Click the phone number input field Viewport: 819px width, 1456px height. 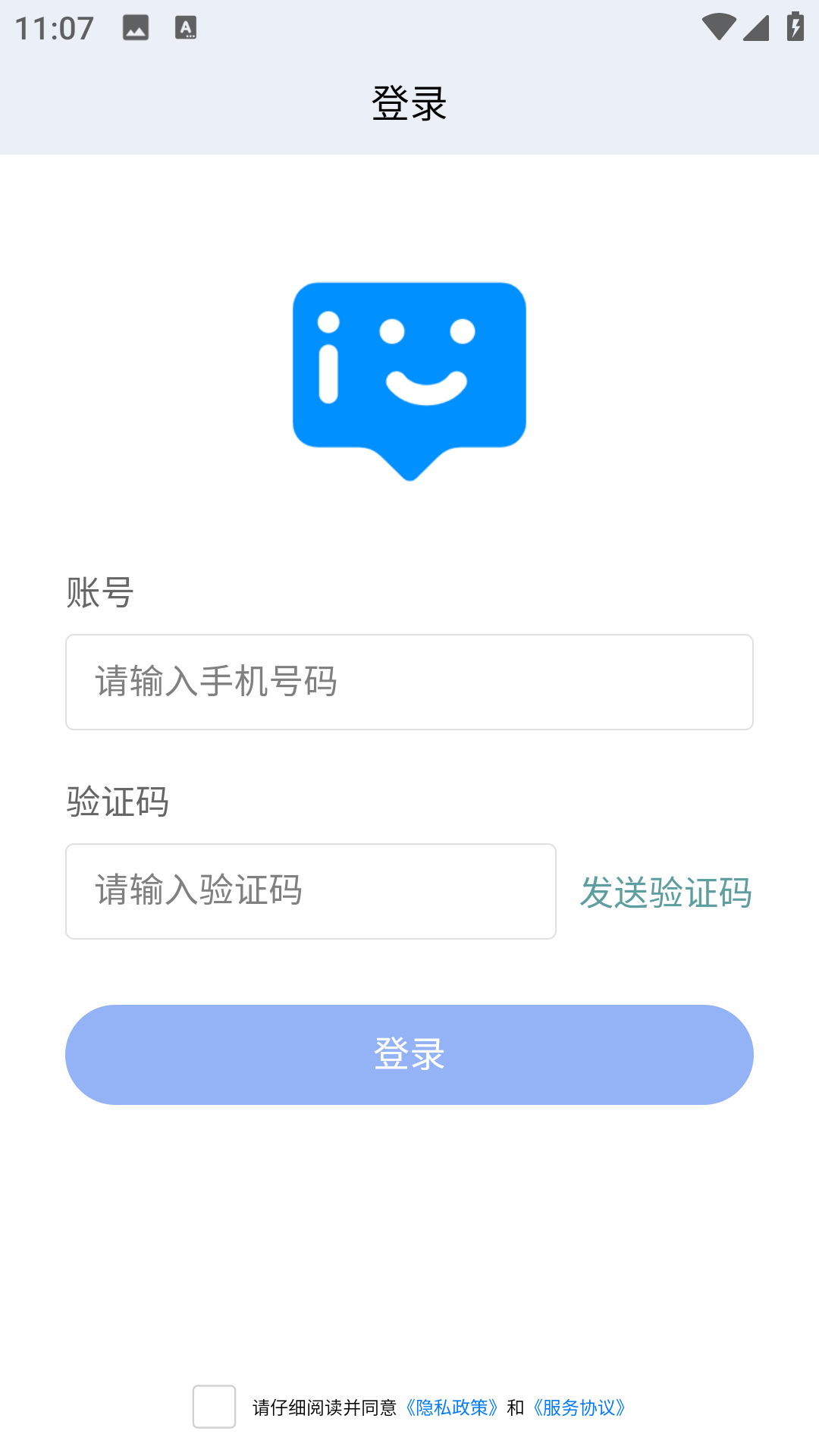(409, 681)
